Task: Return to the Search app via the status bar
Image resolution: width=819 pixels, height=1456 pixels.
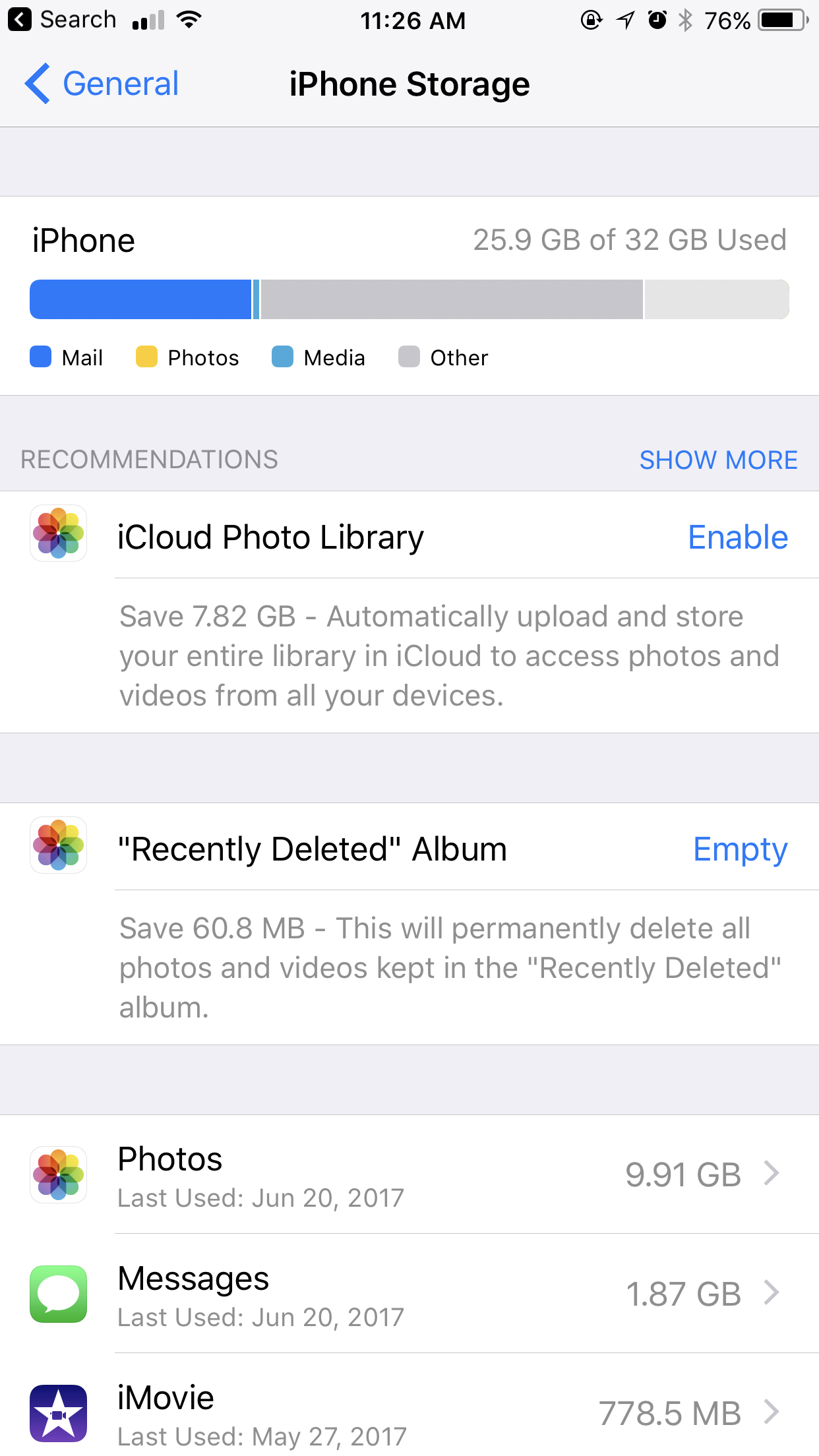Action: [62, 20]
